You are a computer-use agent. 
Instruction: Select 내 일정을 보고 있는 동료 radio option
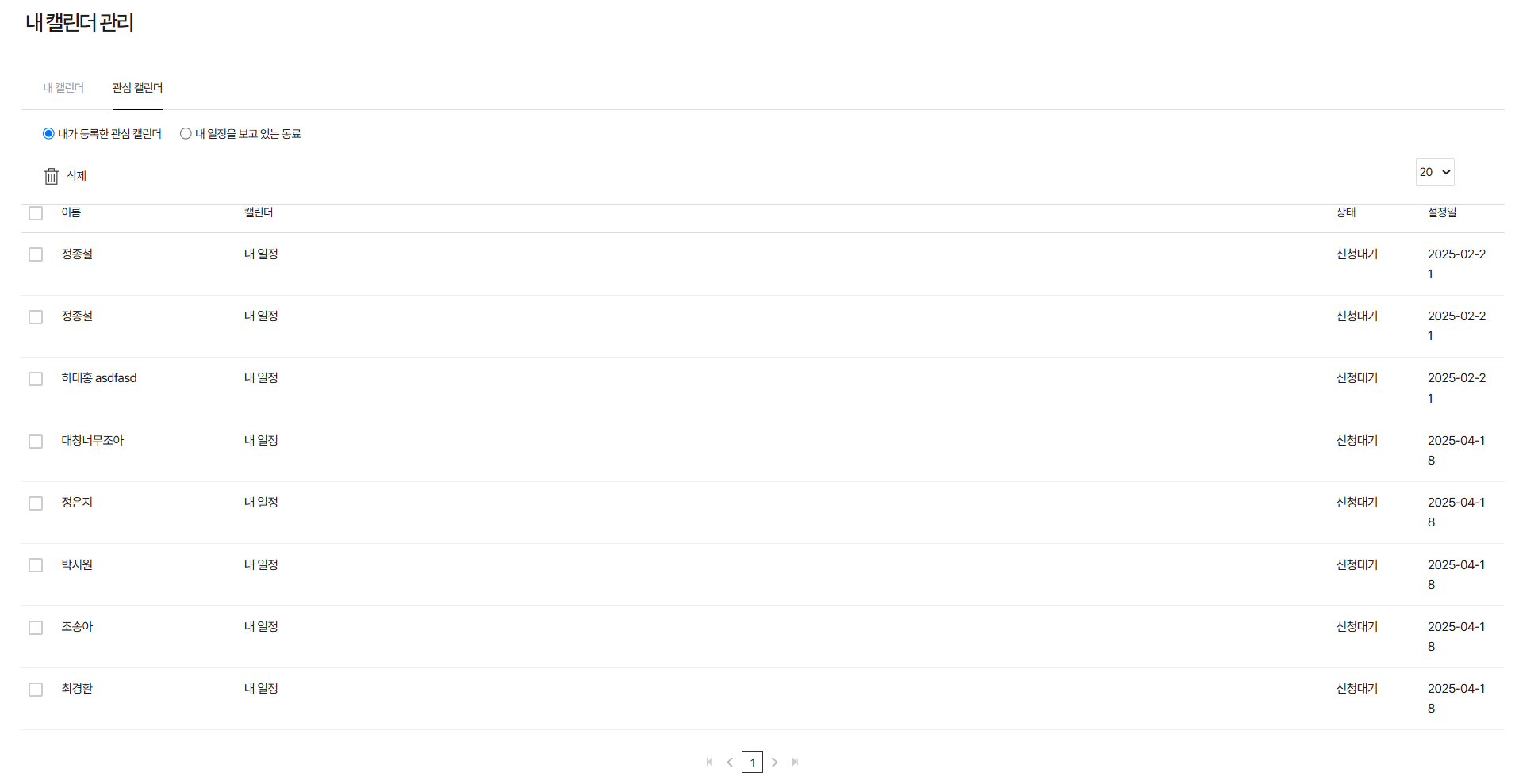click(x=186, y=133)
